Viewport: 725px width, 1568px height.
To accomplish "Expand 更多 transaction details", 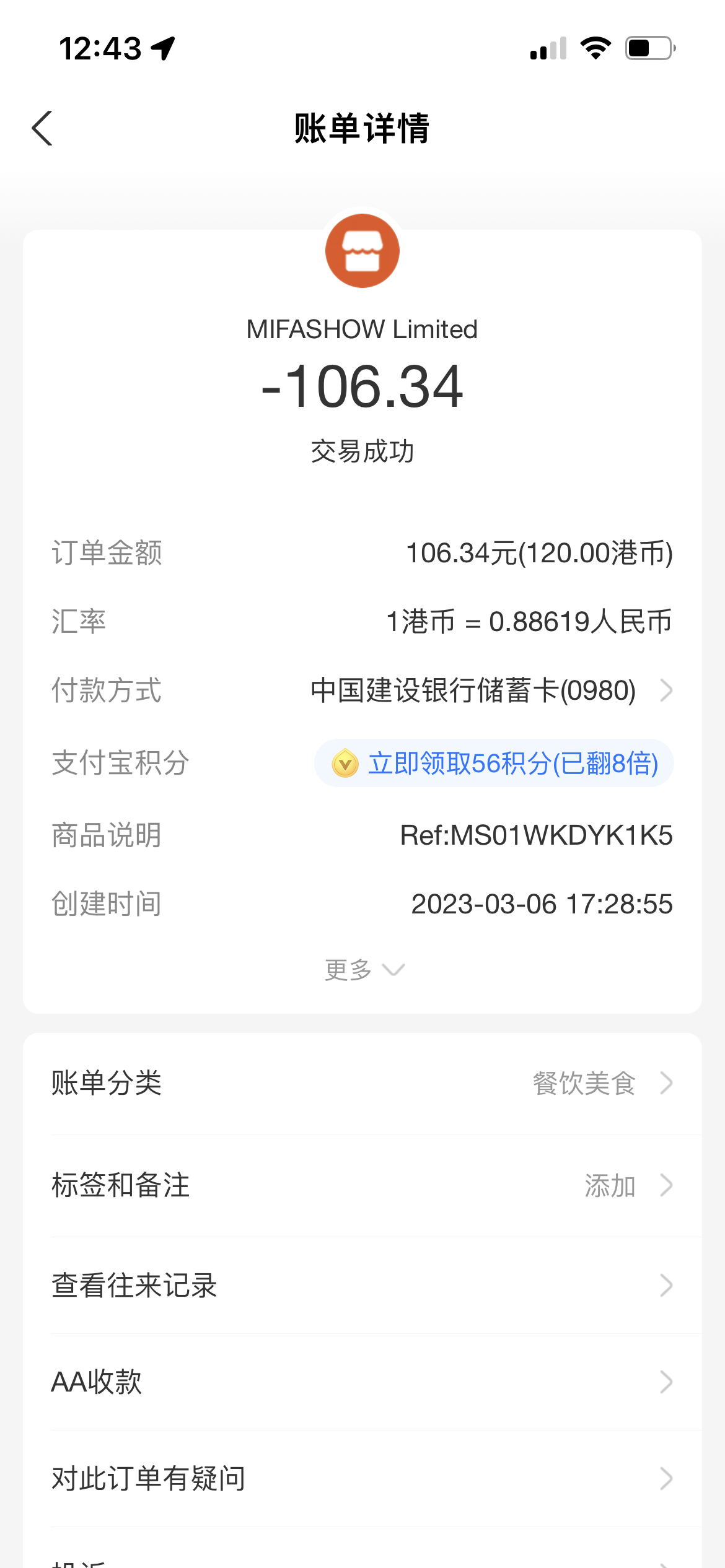I will coord(364,970).
